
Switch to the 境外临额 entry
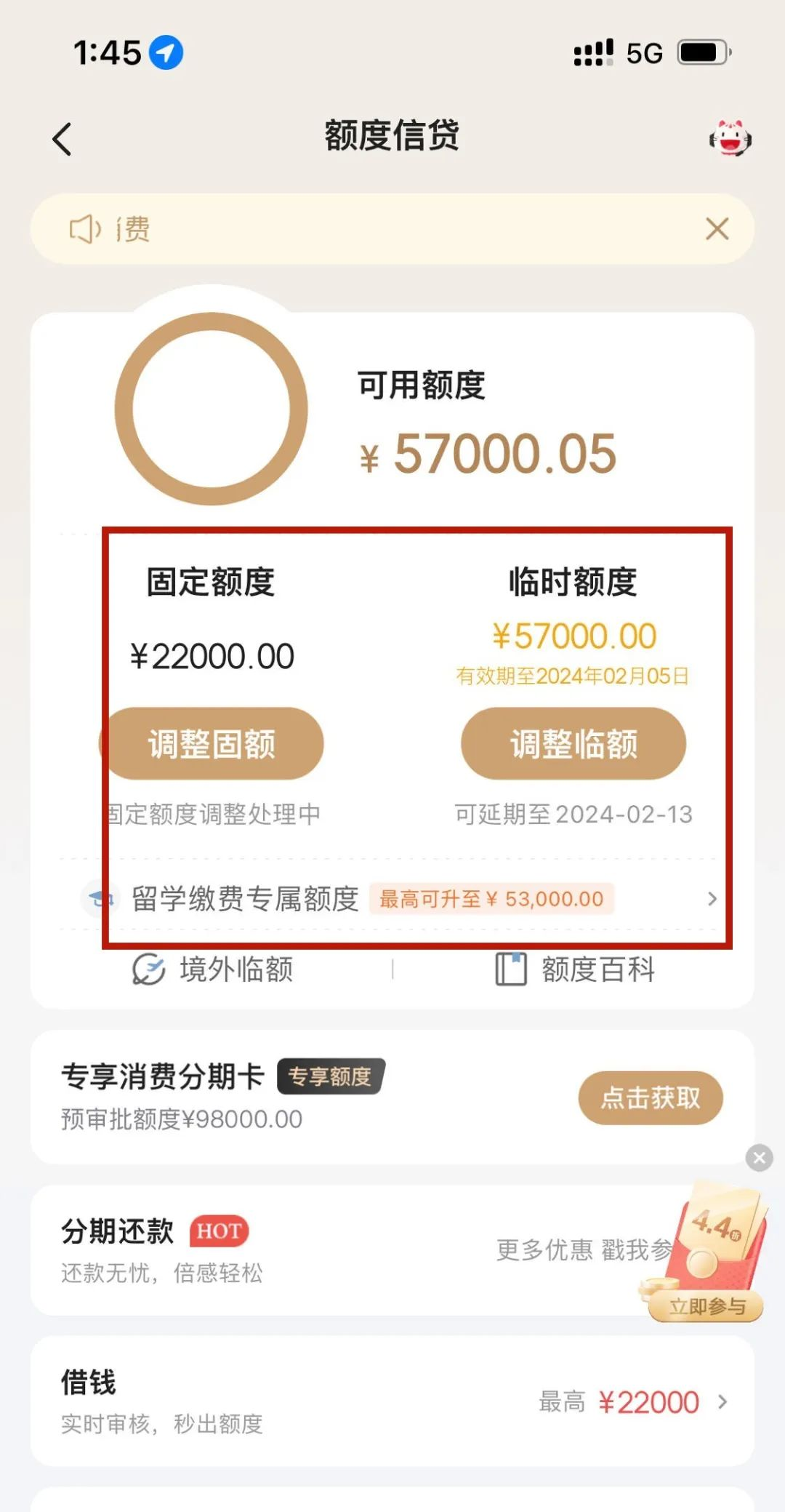point(236,967)
